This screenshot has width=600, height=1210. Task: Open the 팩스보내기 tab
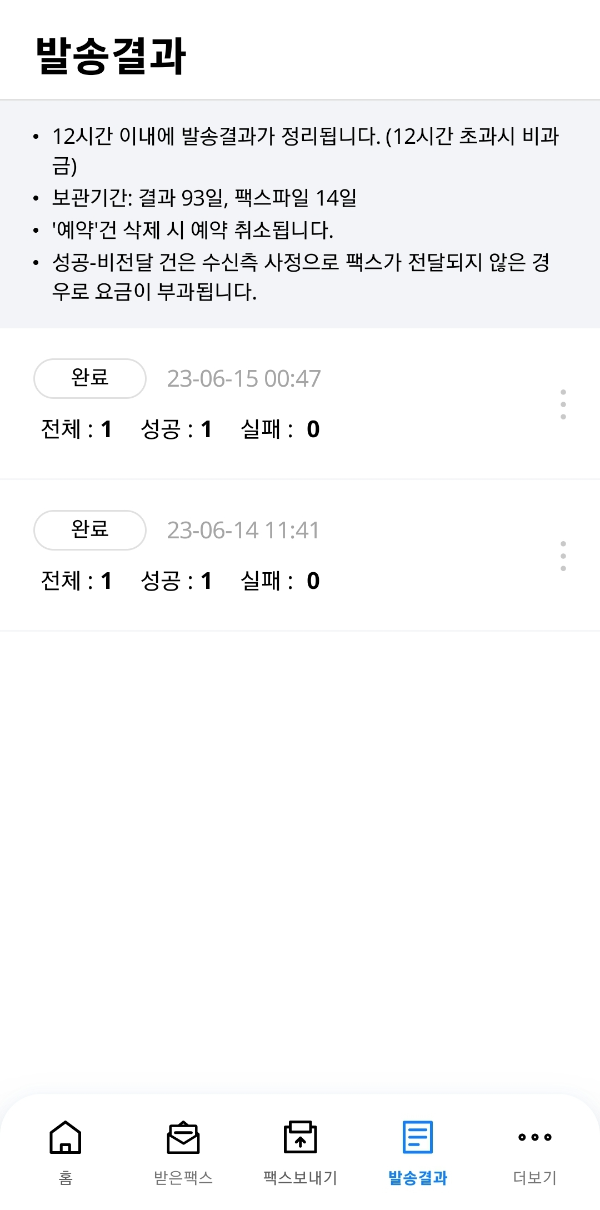pyautogui.click(x=300, y=1152)
